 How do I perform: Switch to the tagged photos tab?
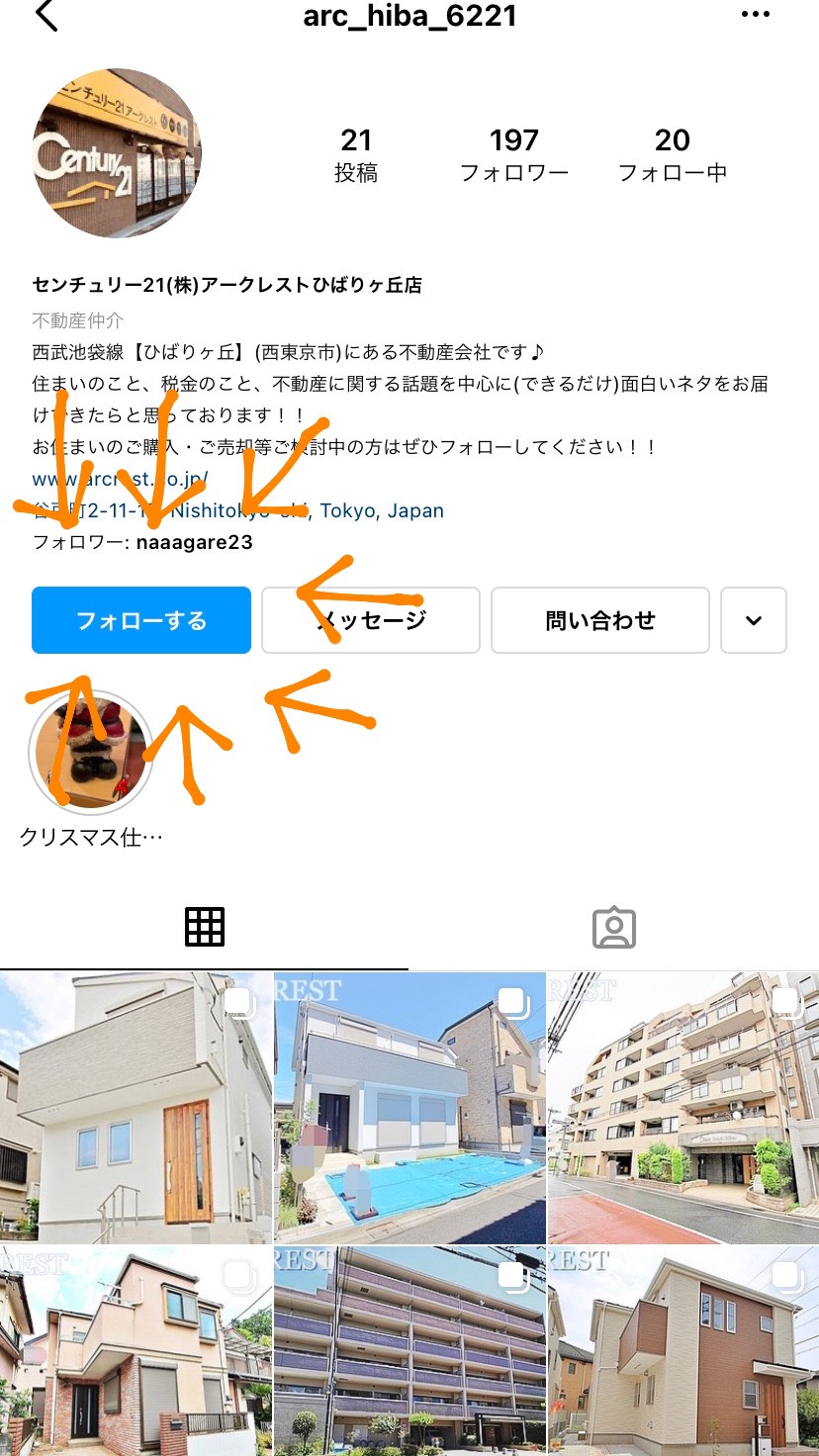click(613, 927)
